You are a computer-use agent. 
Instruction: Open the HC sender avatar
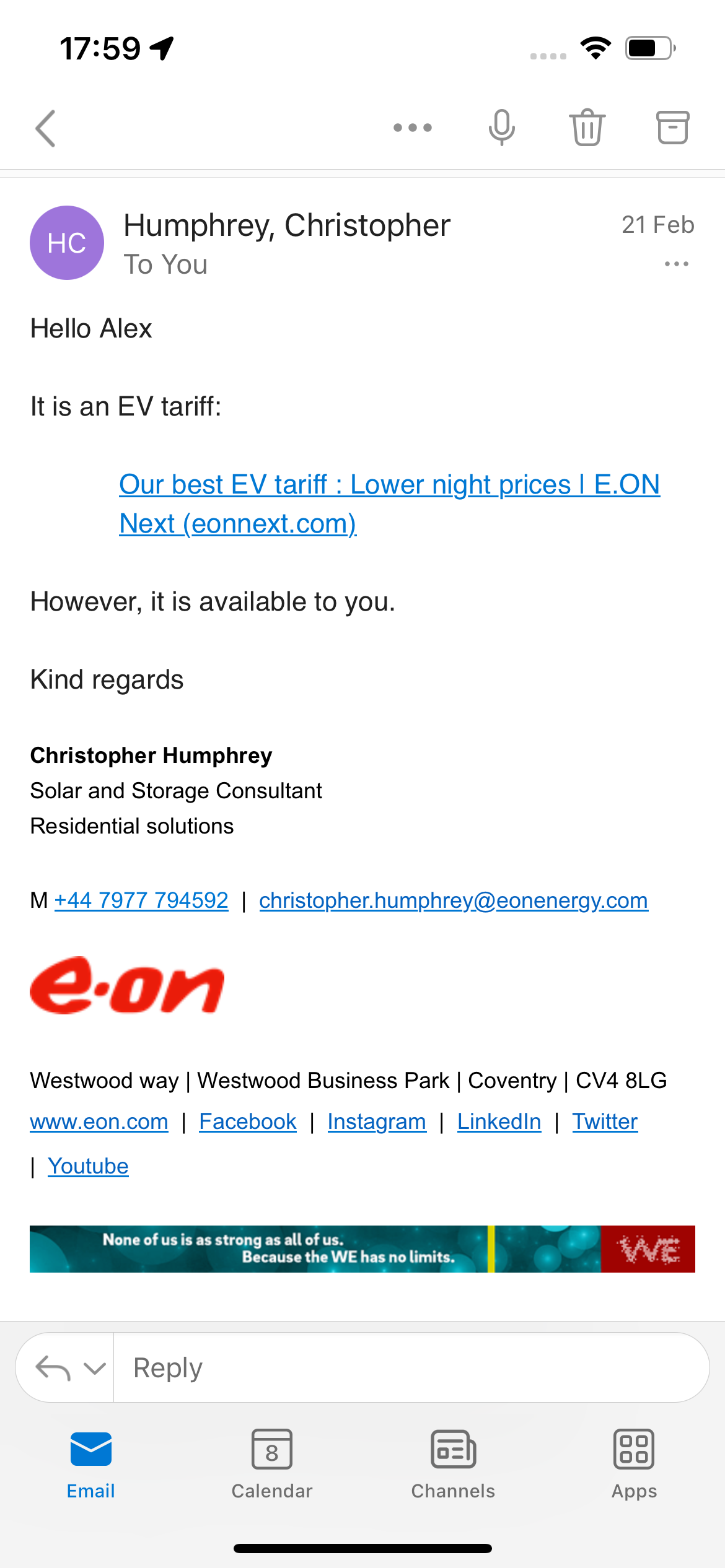[67, 243]
